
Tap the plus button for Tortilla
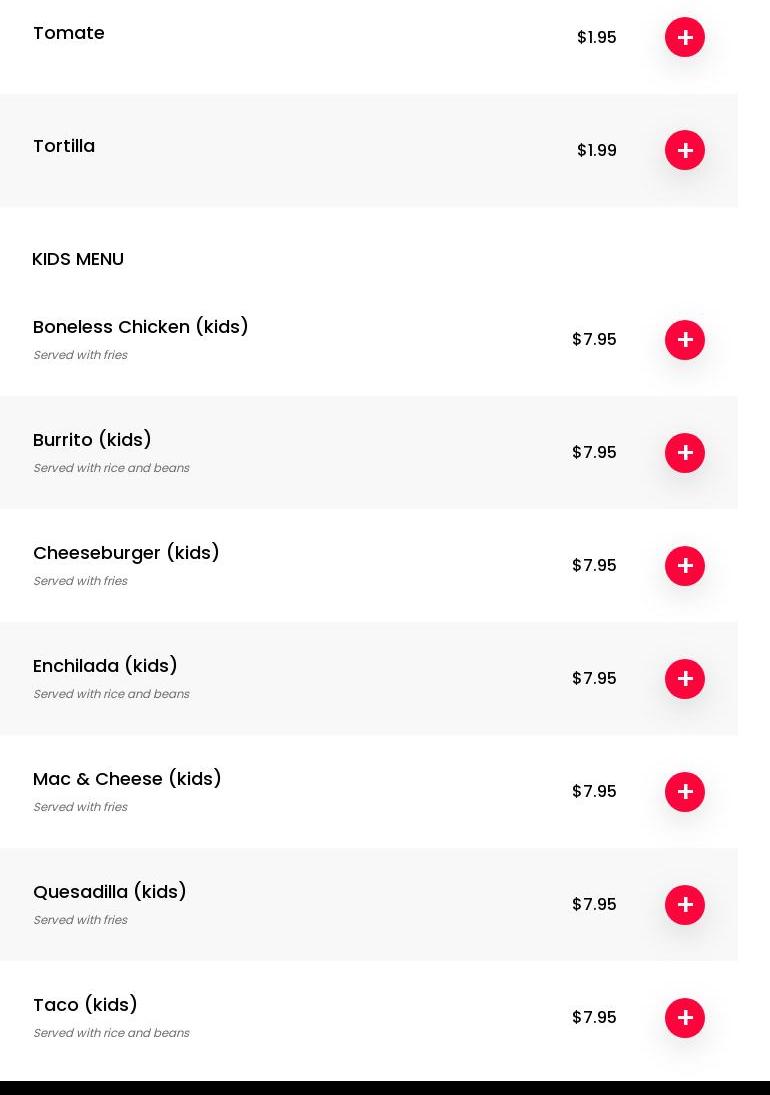[x=685, y=150]
